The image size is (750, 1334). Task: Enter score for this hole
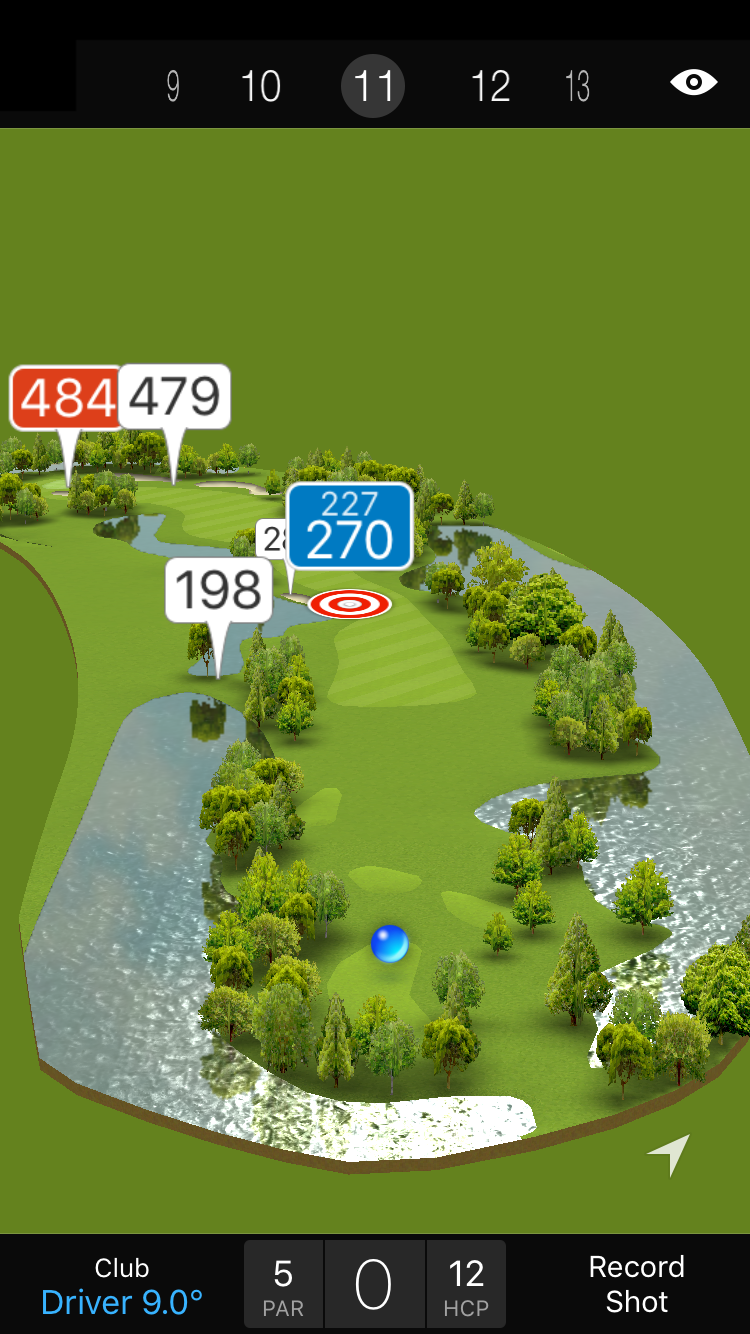click(x=374, y=1285)
